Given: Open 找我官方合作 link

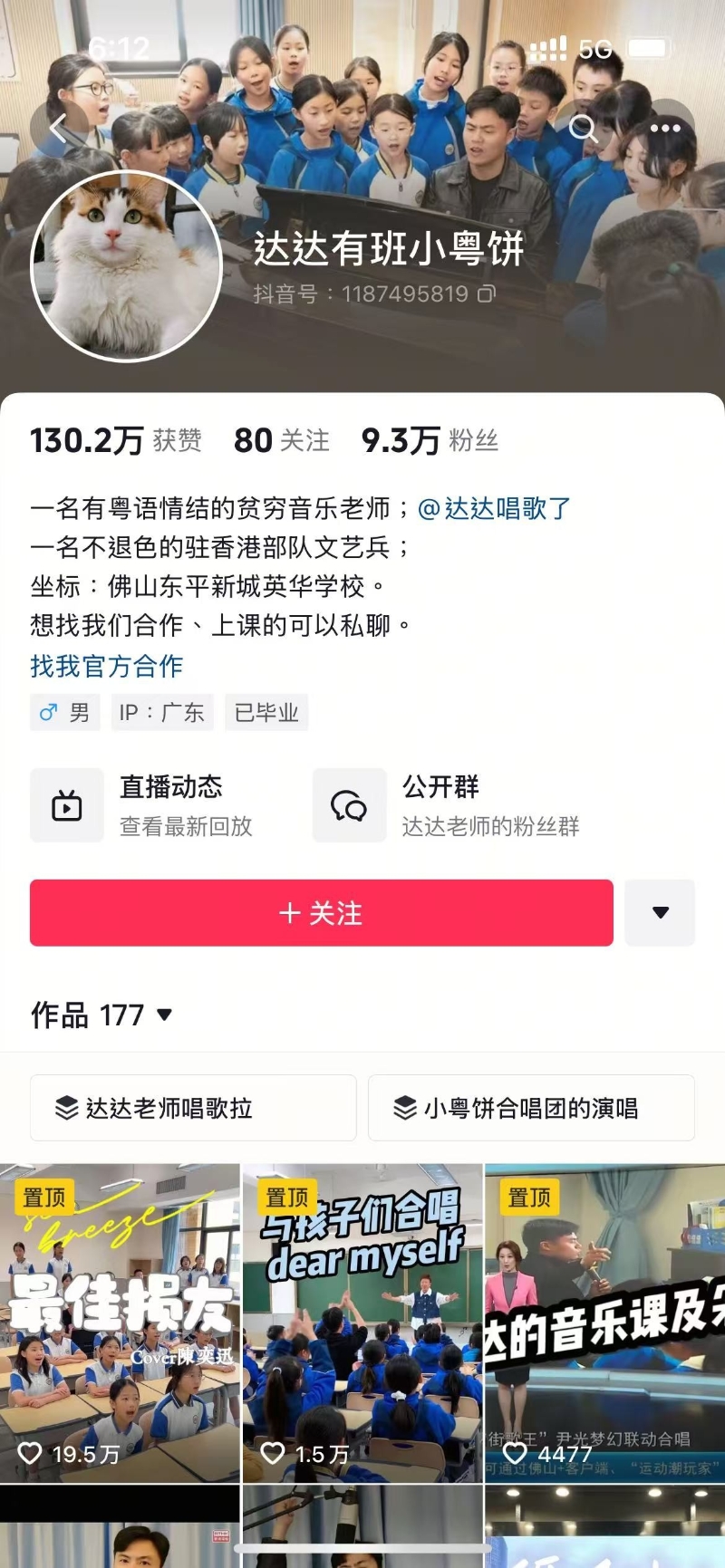Looking at the screenshot, I should (107, 666).
